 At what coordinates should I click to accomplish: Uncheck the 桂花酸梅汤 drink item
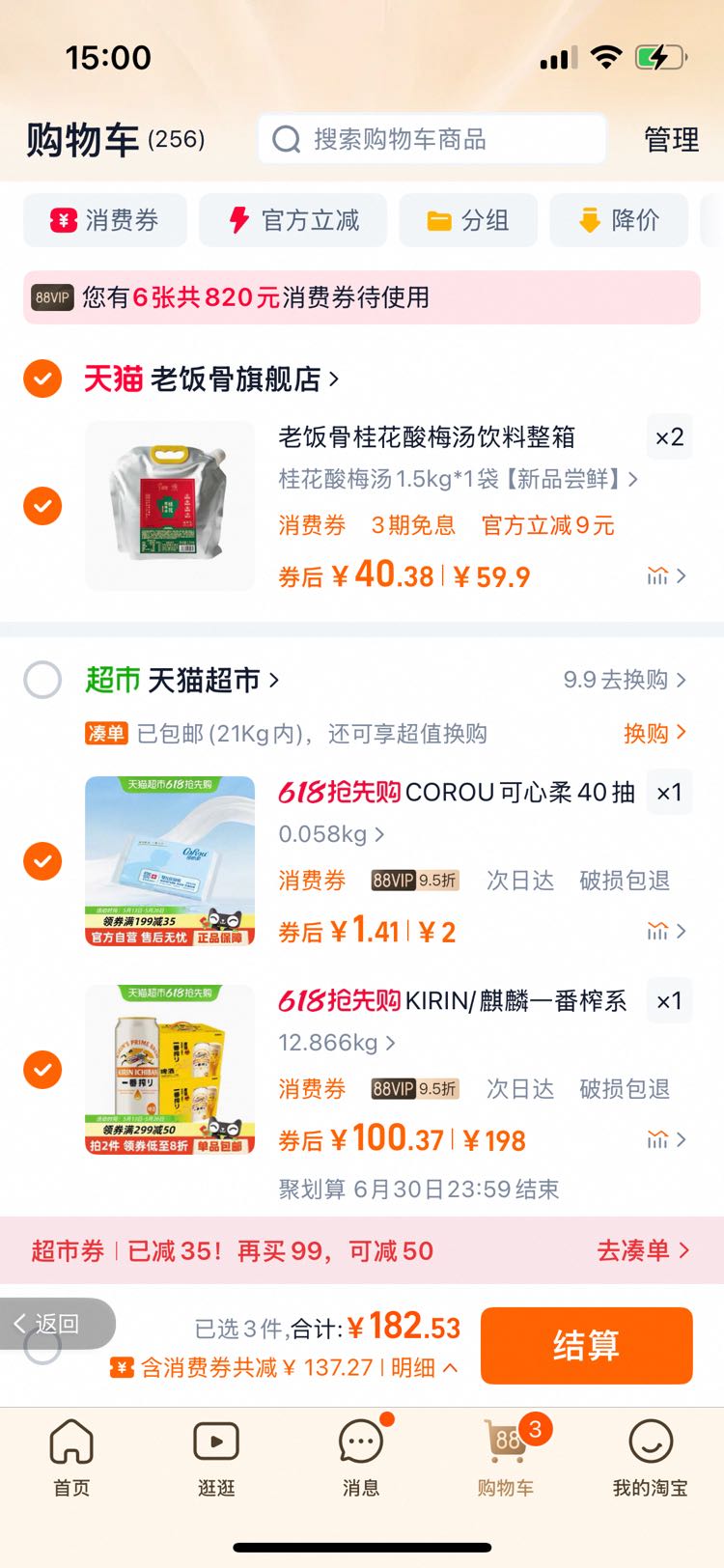tap(42, 506)
